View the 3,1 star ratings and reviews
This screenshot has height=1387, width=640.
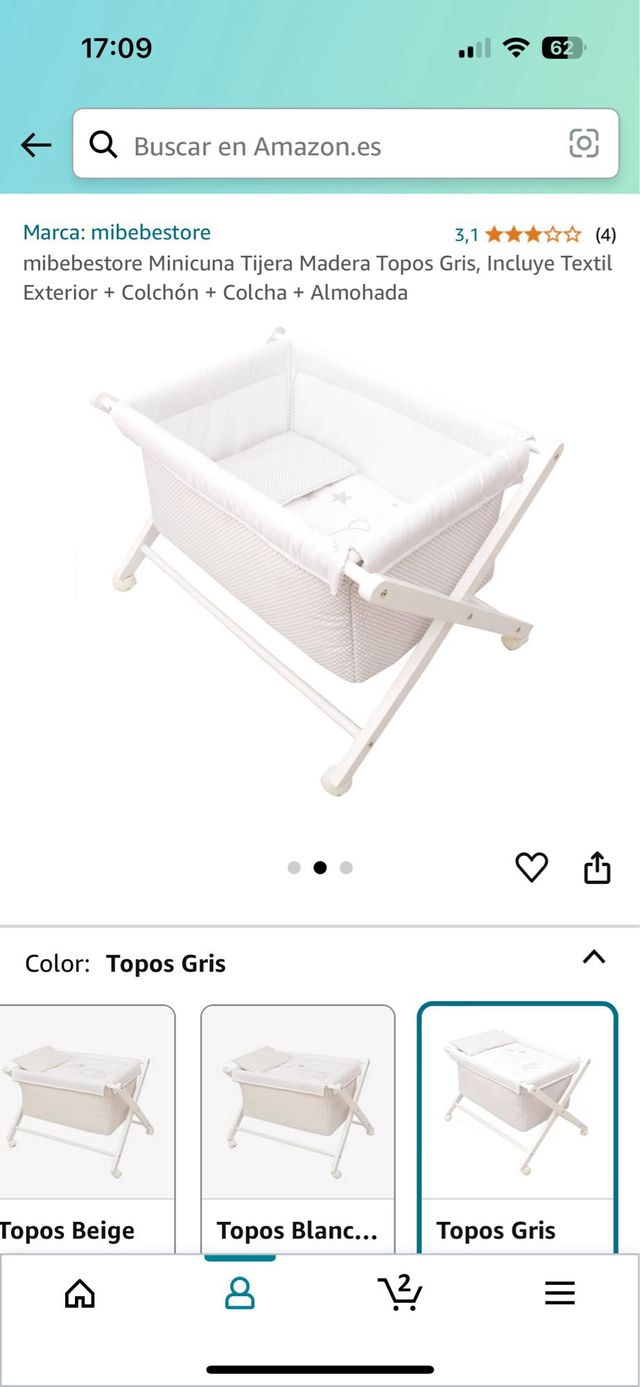click(x=535, y=235)
